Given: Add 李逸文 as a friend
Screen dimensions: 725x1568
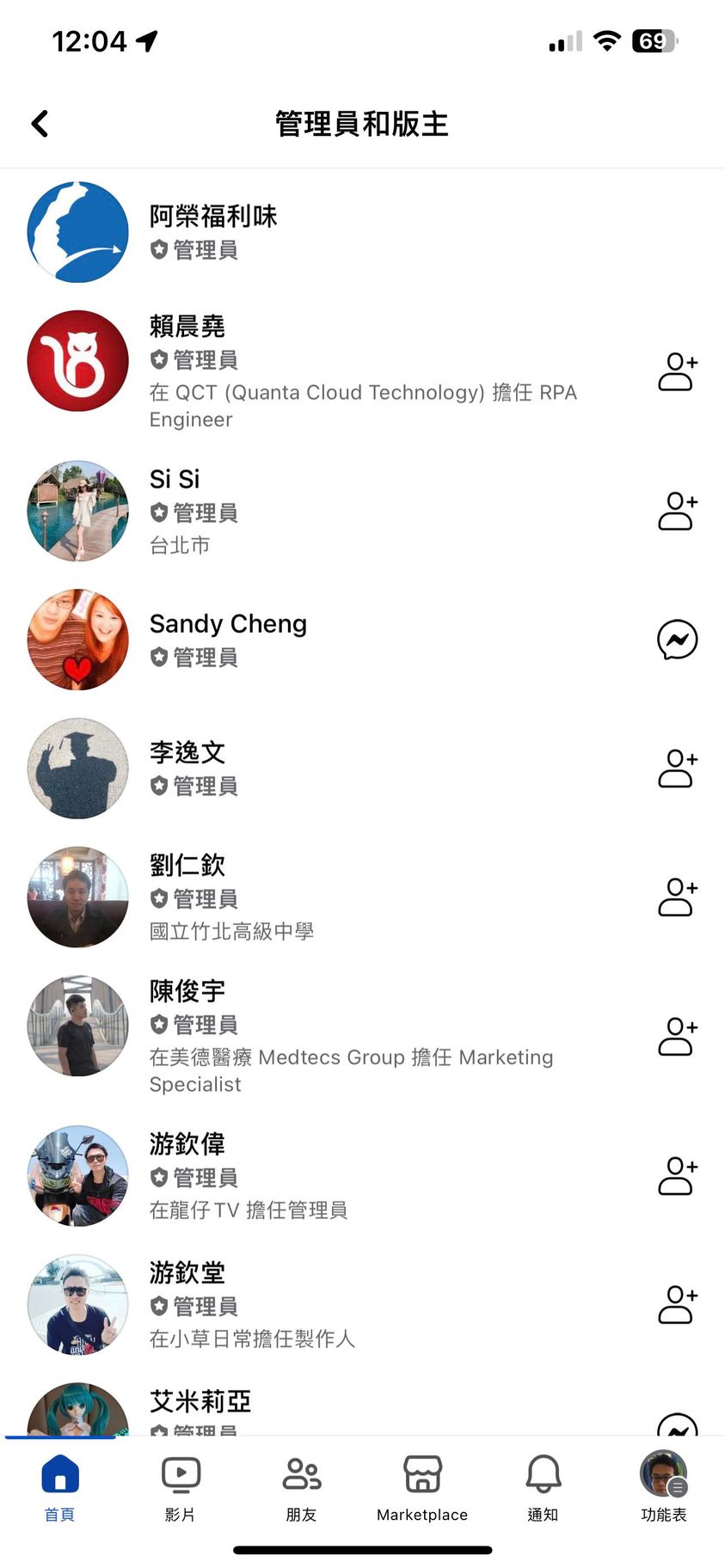Looking at the screenshot, I should tap(677, 769).
